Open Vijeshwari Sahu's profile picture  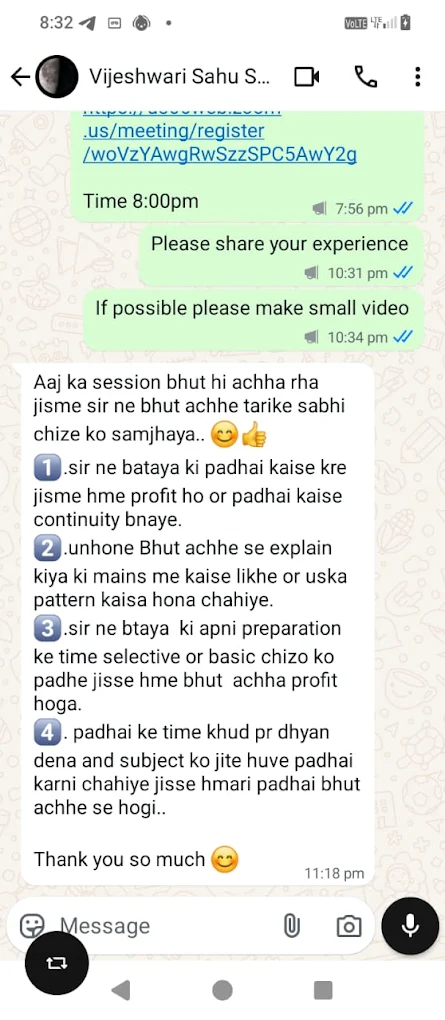[57, 77]
